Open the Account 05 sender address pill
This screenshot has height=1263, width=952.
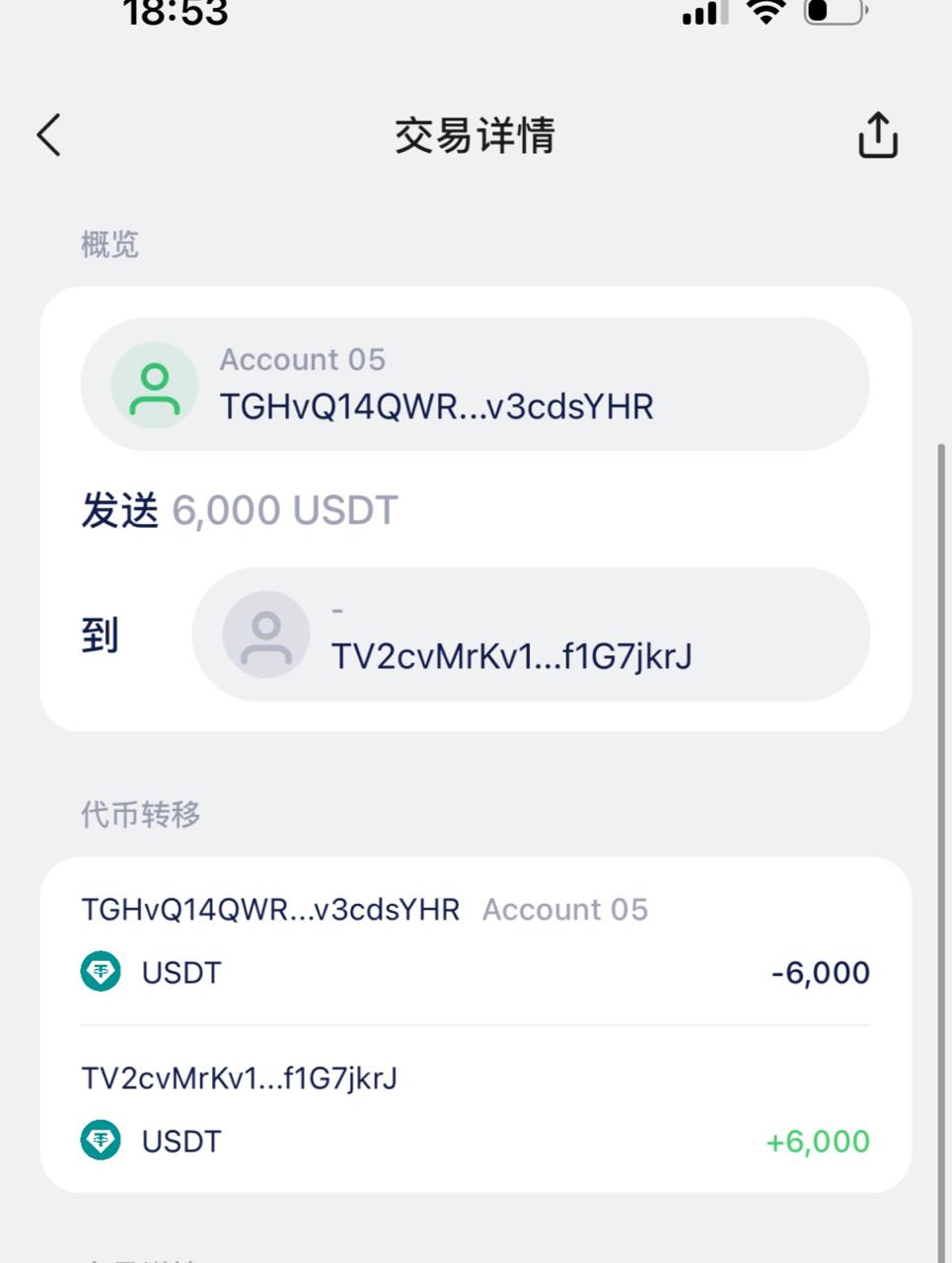475,385
